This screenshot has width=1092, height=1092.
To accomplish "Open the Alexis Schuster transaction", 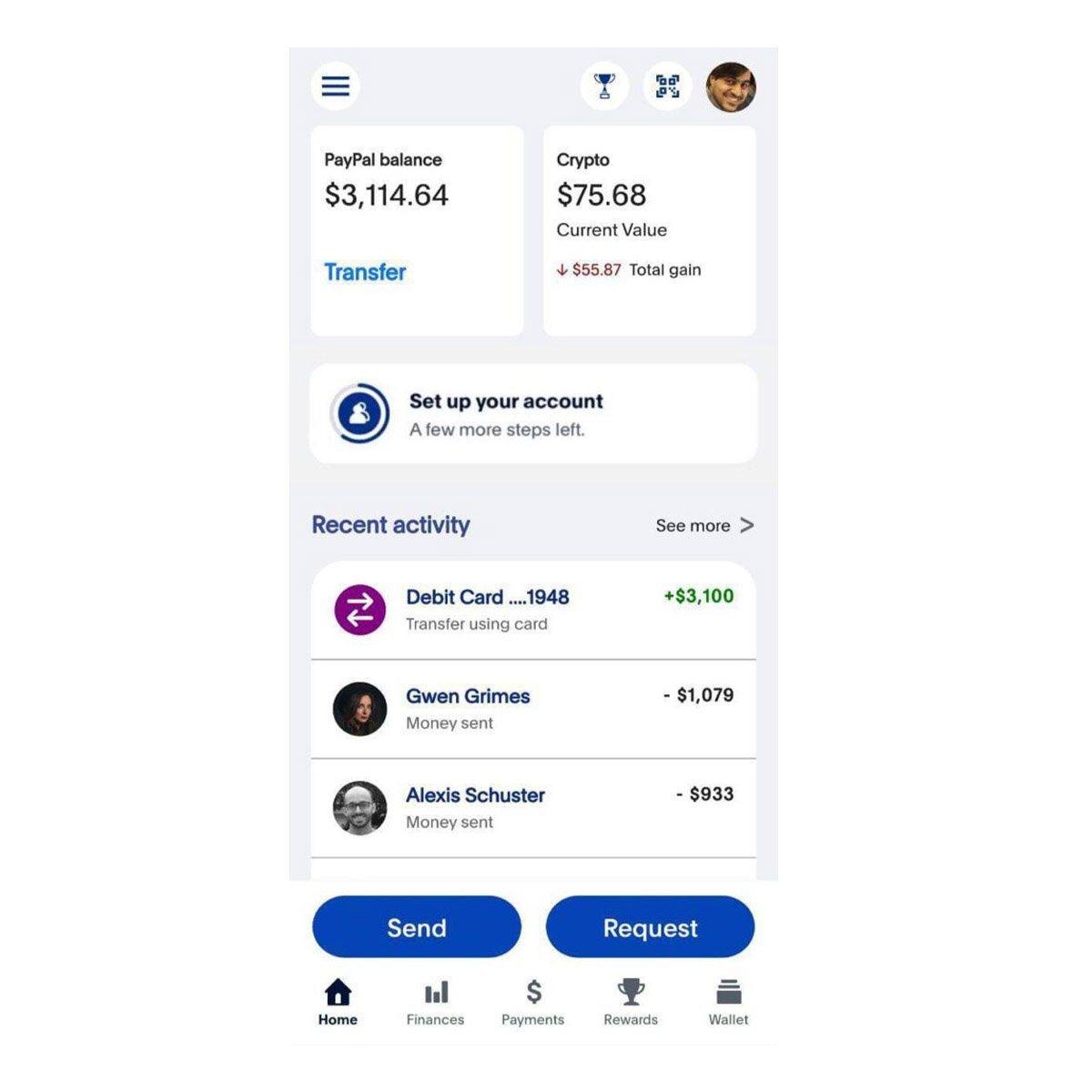I will pos(533,808).
